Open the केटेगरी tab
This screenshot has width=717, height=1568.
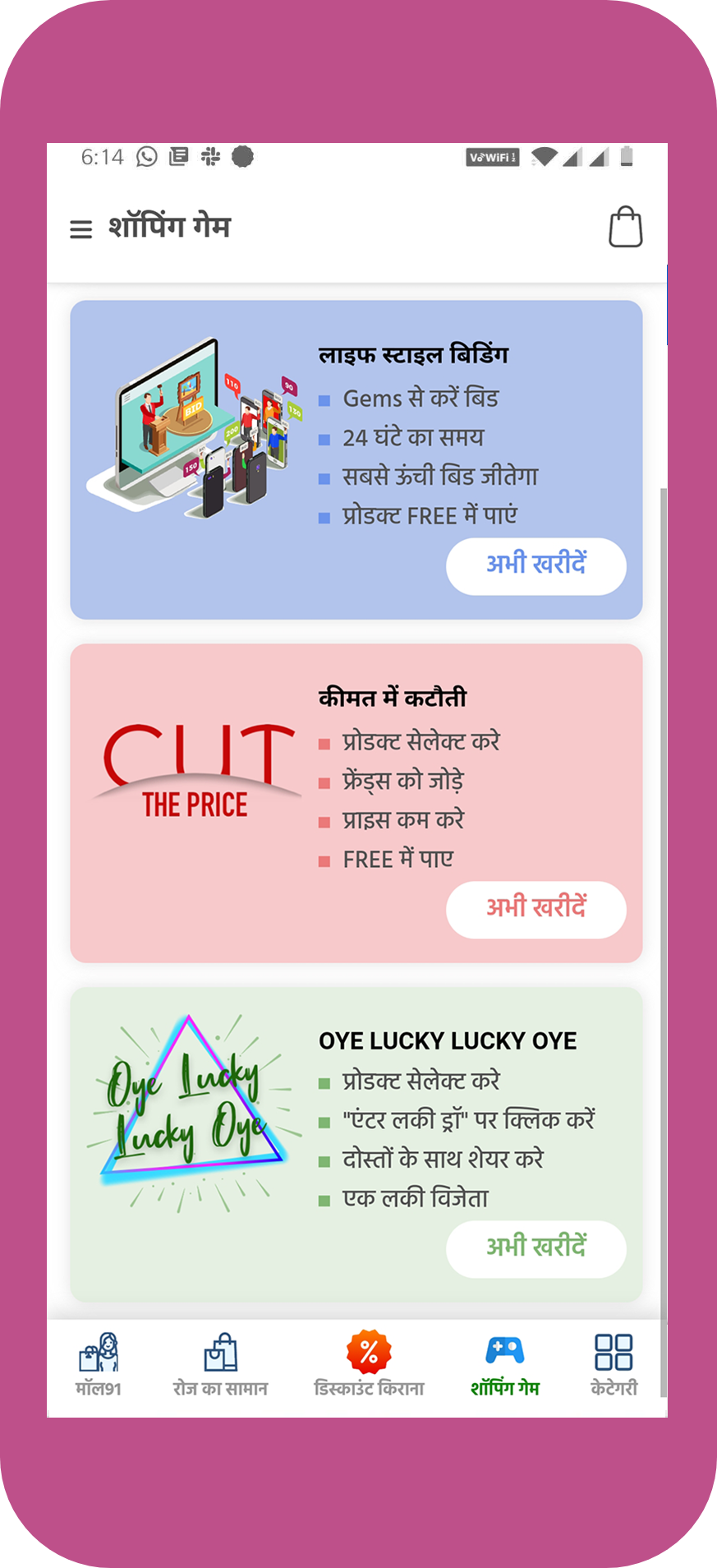(x=614, y=1365)
